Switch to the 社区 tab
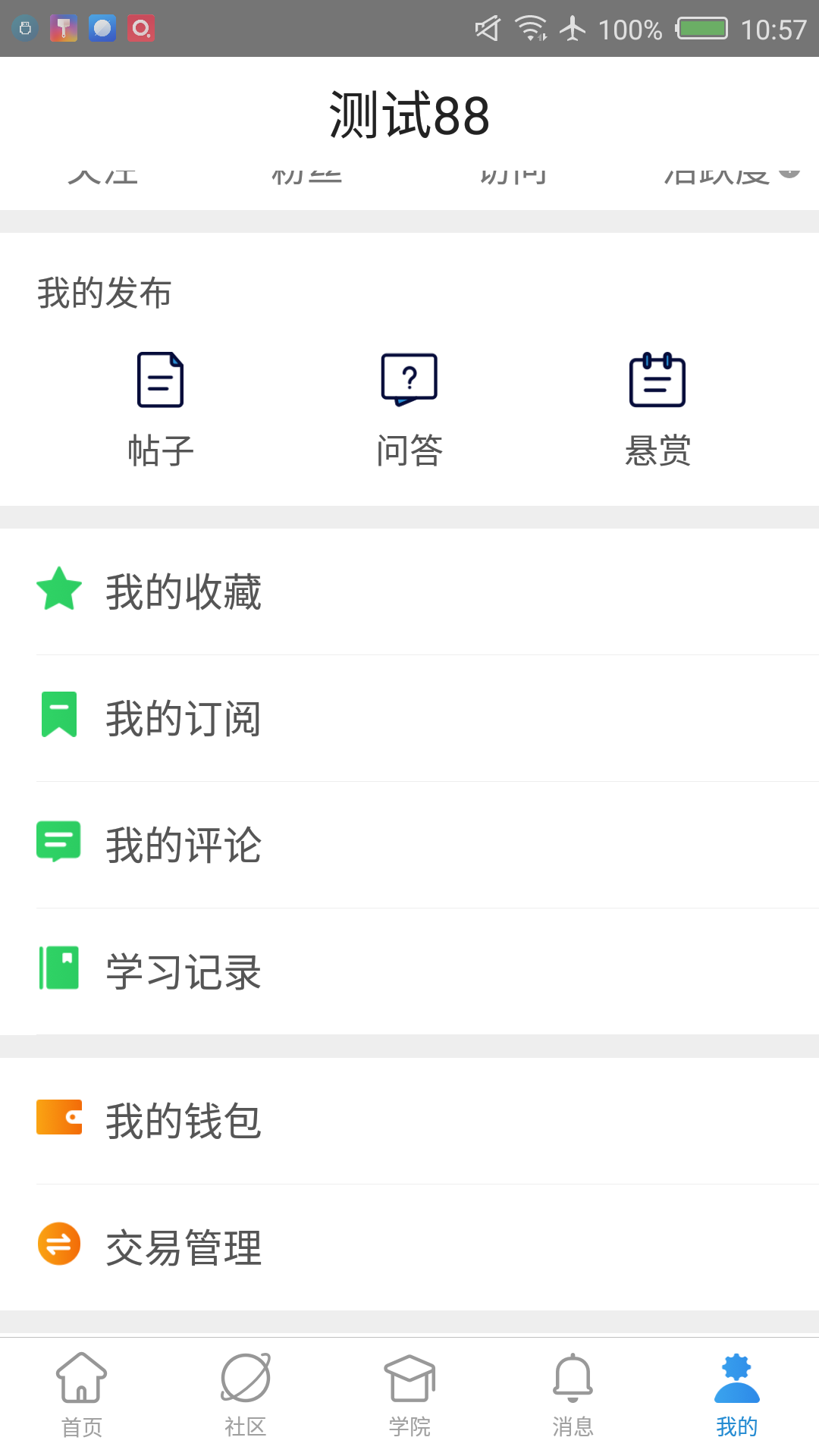Viewport: 819px width, 1456px height. (246, 1395)
